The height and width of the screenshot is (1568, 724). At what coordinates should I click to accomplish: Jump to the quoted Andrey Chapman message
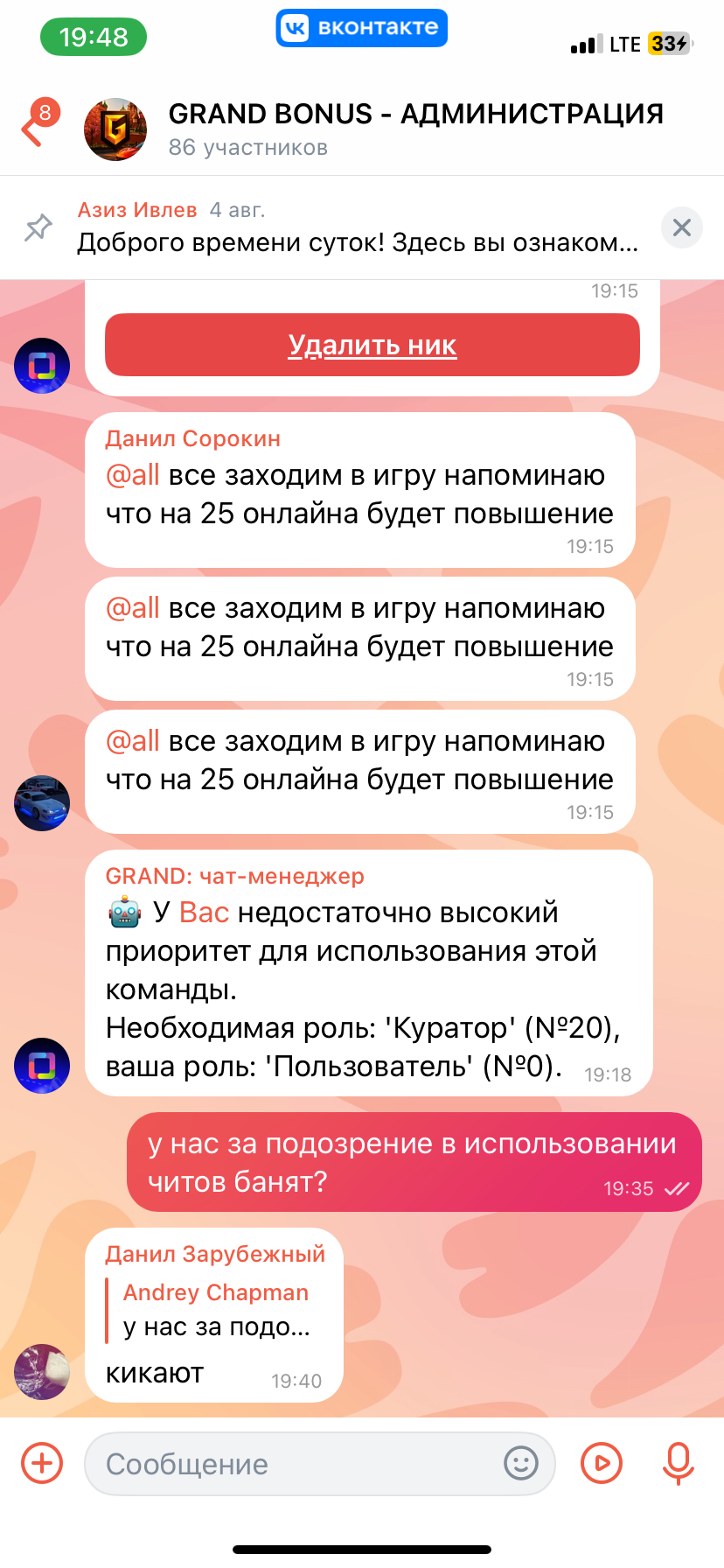point(216,1310)
